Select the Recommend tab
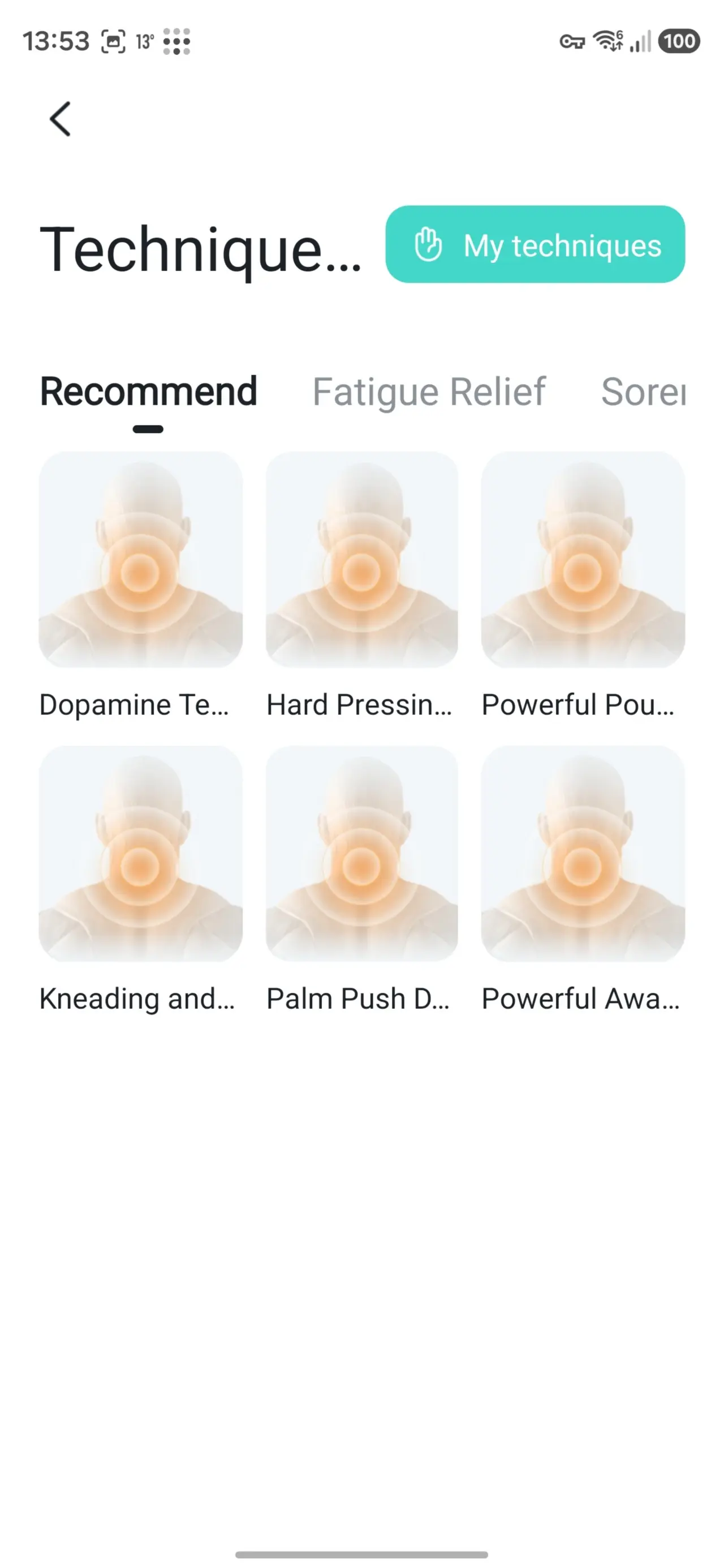Viewport: 724px width, 1568px height. coord(148,391)
